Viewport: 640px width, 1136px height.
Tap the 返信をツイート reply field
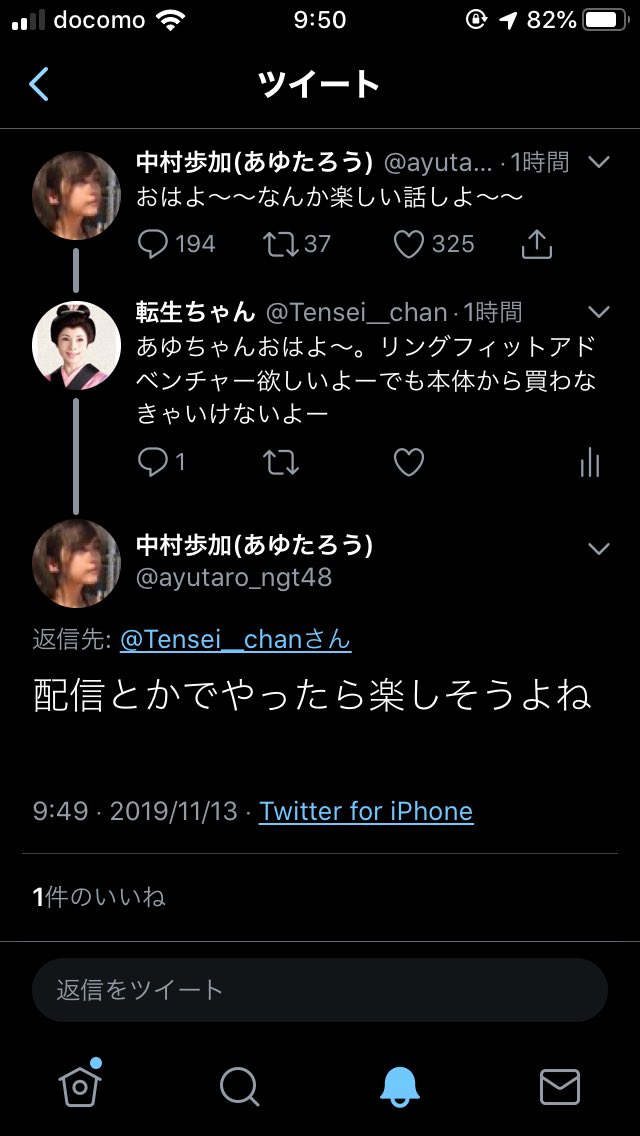pyautogui.click(x=320, y=990)
